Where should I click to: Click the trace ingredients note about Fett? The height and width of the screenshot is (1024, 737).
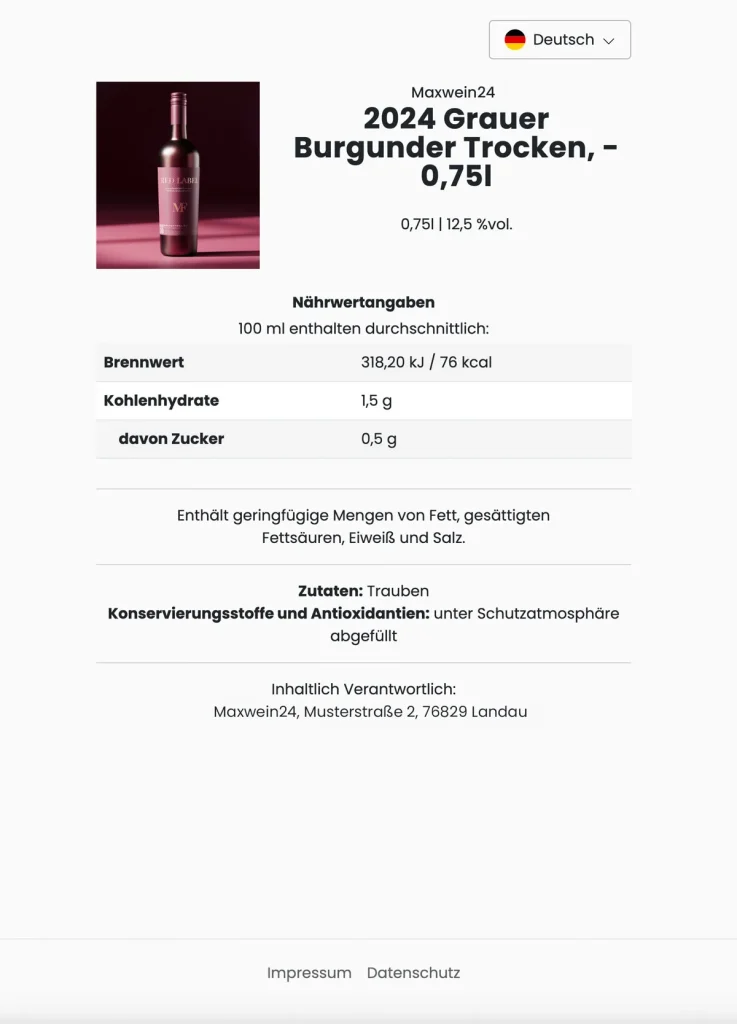(363, 526)
